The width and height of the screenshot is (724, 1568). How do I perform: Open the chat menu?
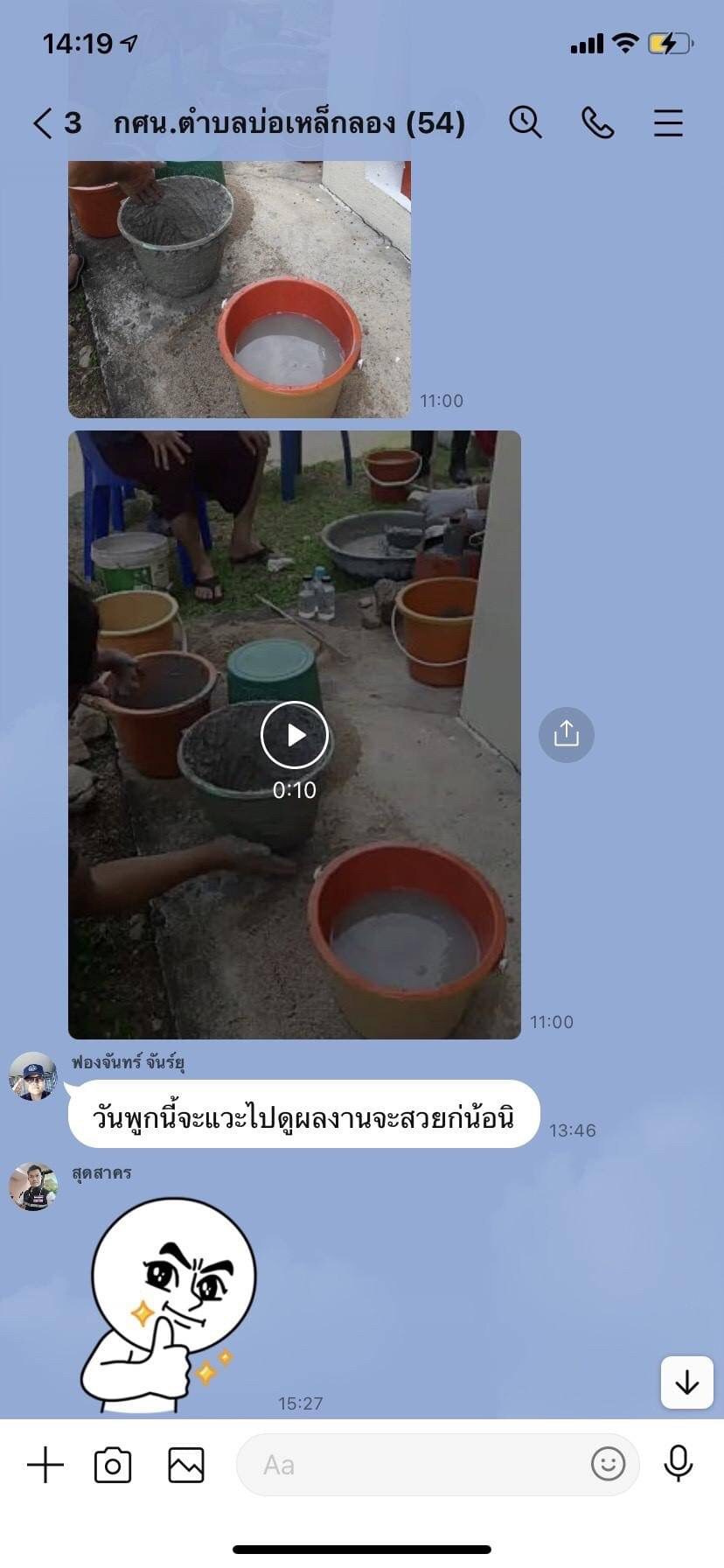click(x=668, y=122)
